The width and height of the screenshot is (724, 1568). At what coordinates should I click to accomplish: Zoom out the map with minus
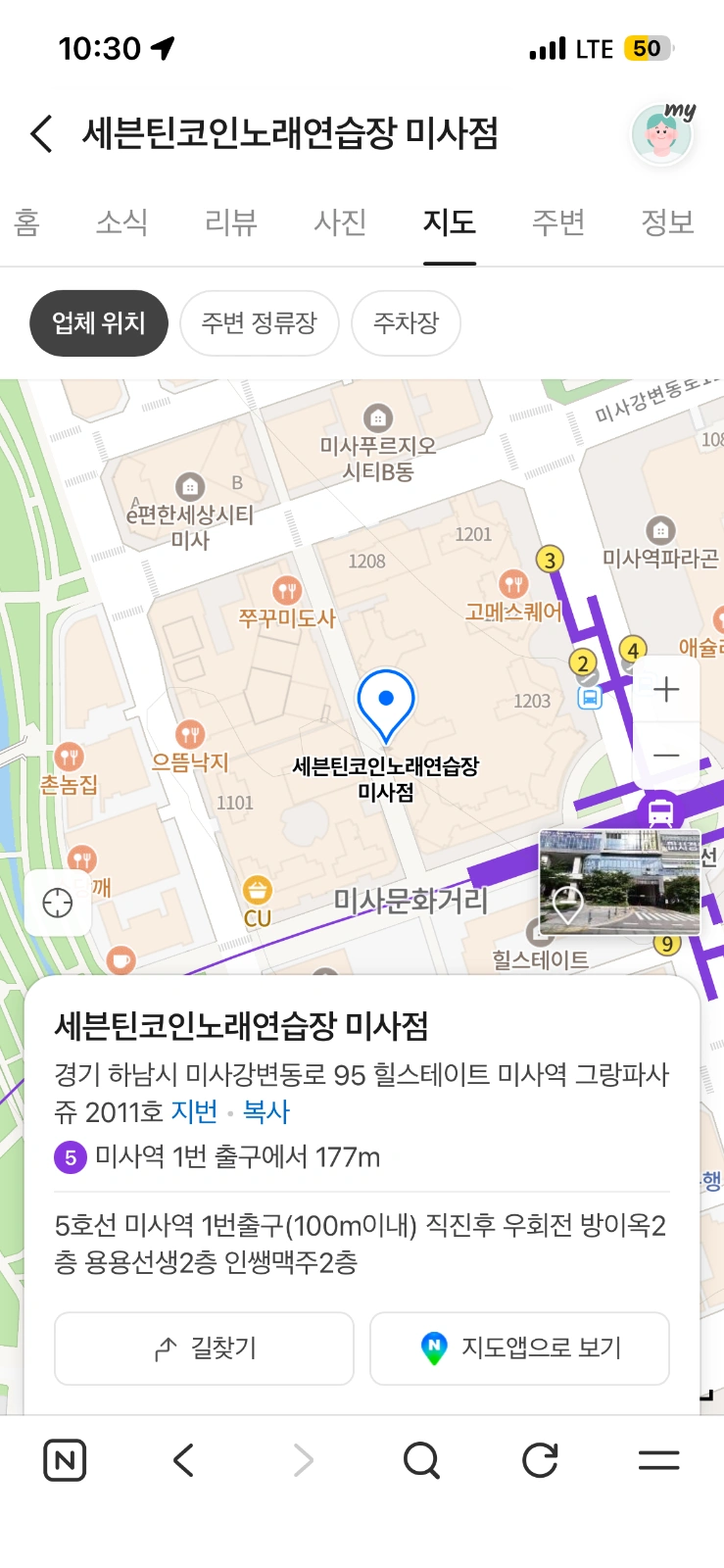tap(666, 755)
